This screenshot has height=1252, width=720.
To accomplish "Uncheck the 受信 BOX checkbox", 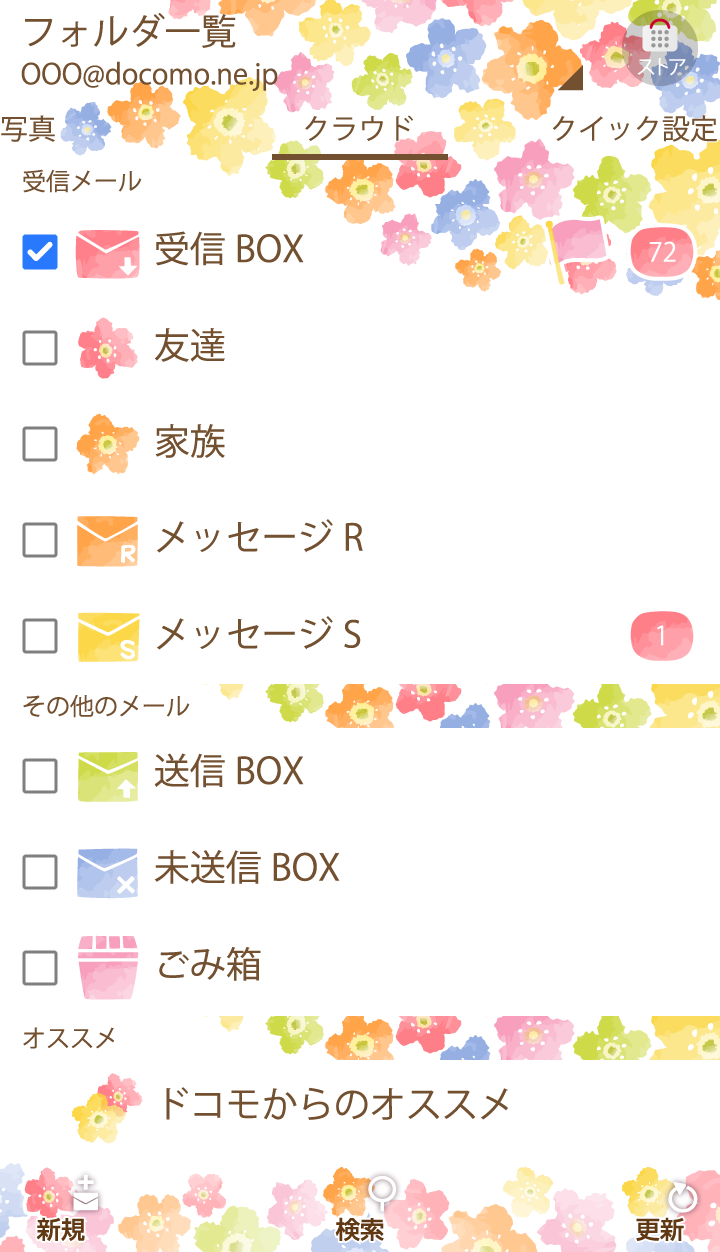I will [40, 252].
